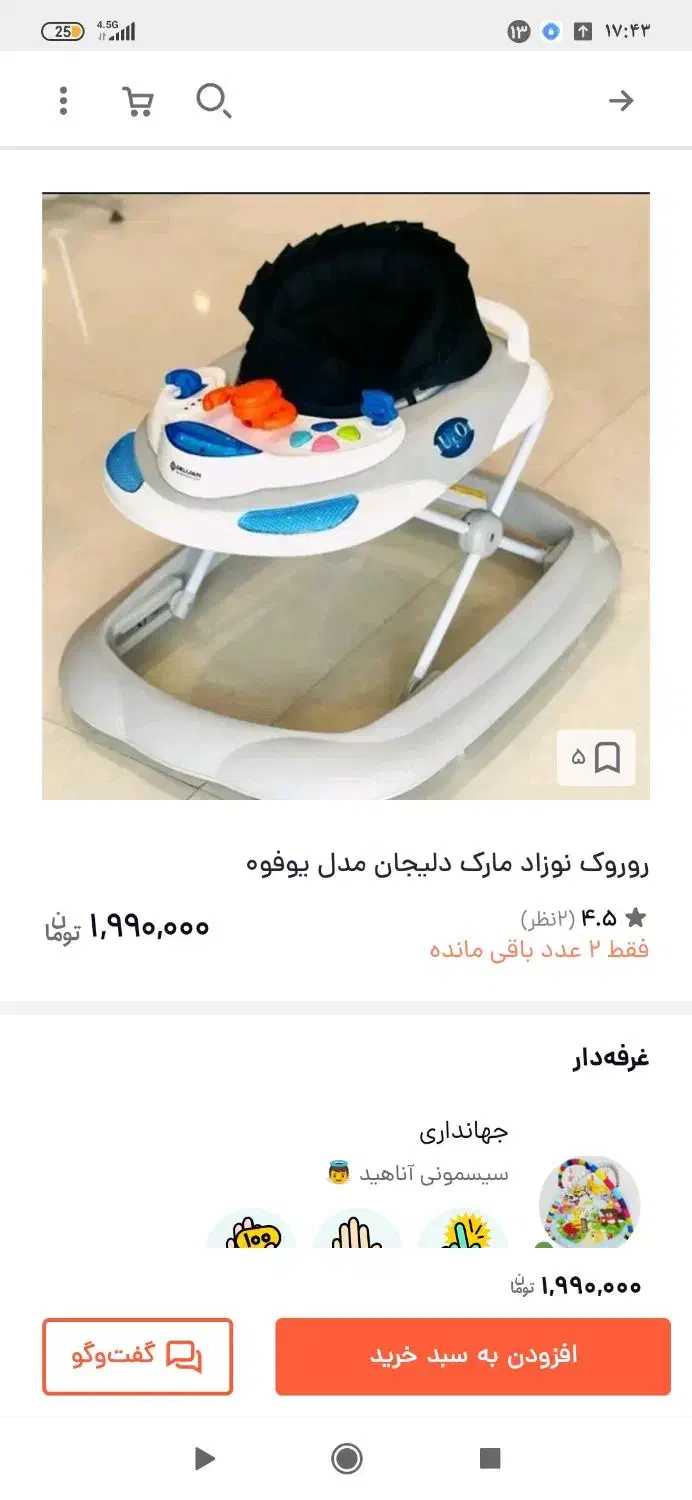Open the three-dot overflow menu

[x=63, y=101]
